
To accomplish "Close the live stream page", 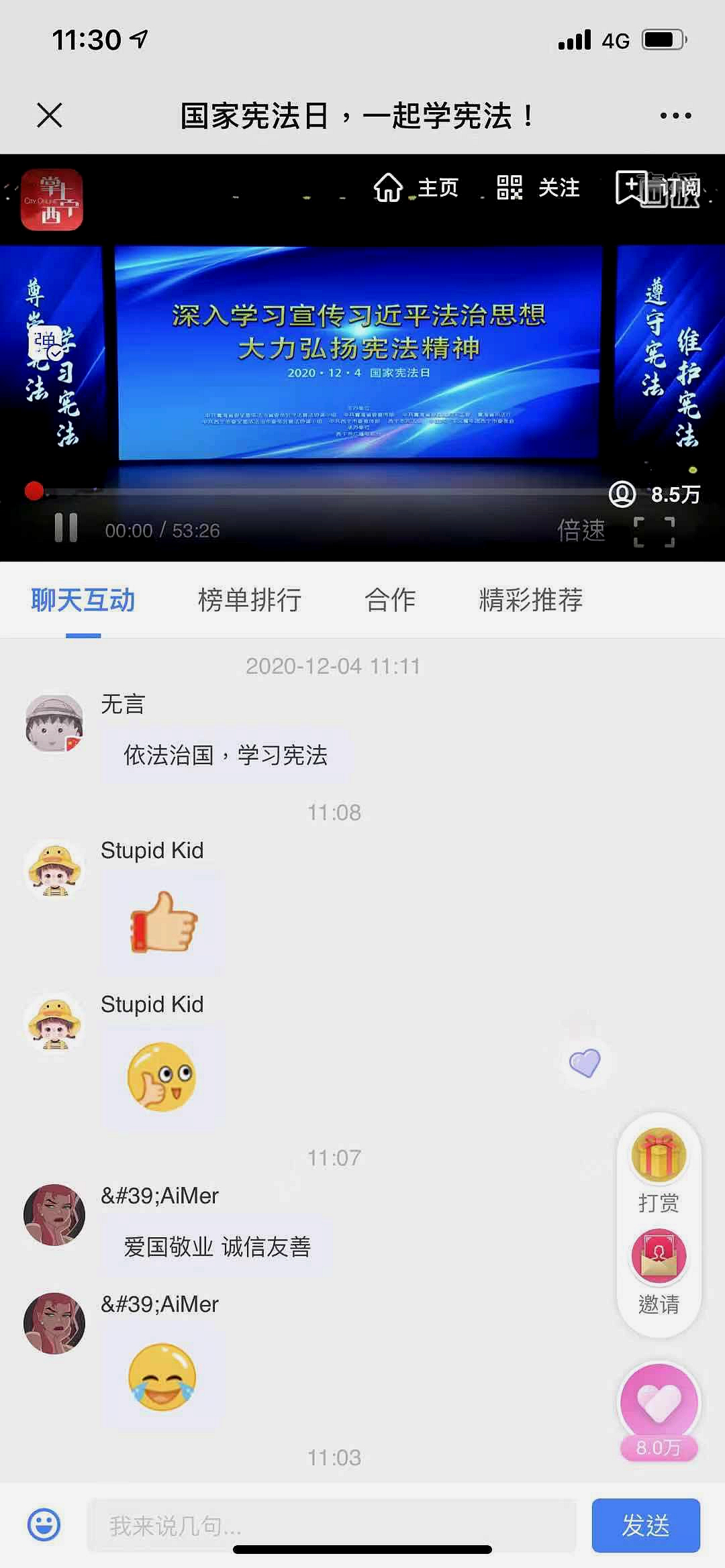I will pyautogui.click(x=50, y=115).
